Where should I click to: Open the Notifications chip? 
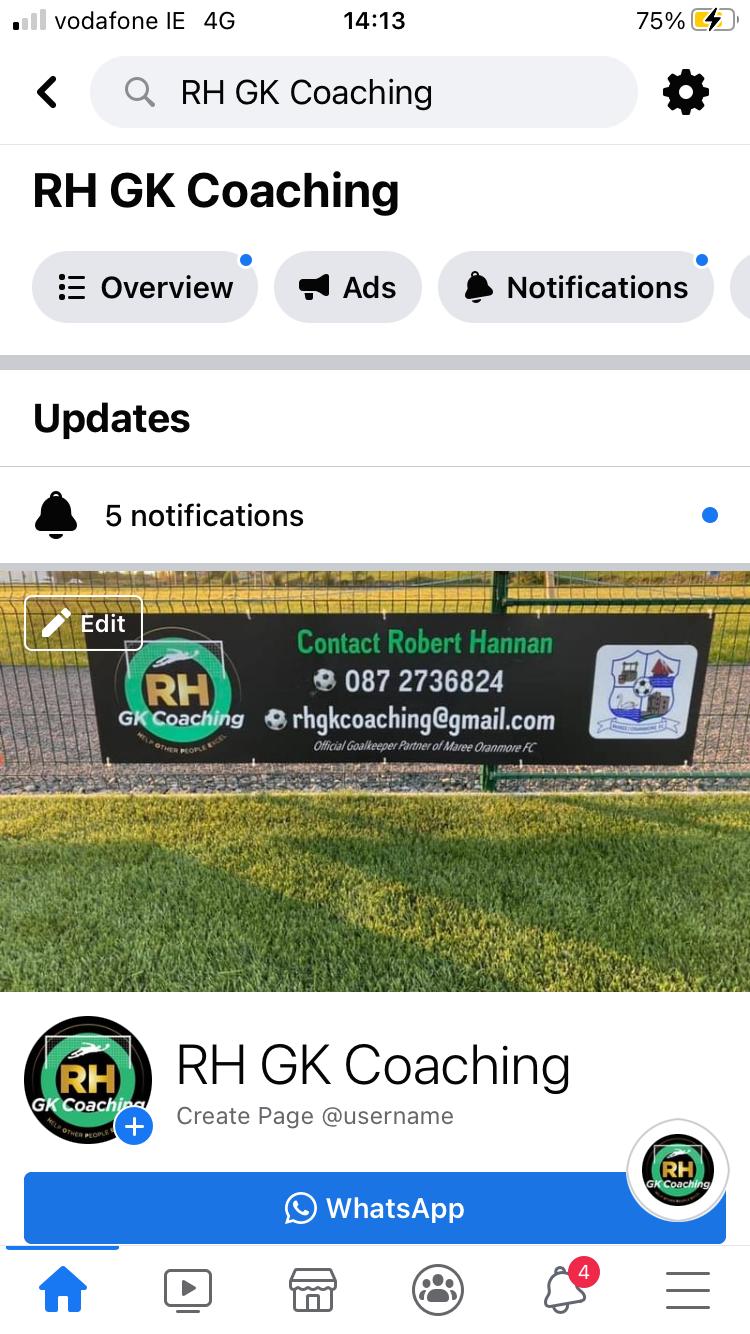click(576, 288)
